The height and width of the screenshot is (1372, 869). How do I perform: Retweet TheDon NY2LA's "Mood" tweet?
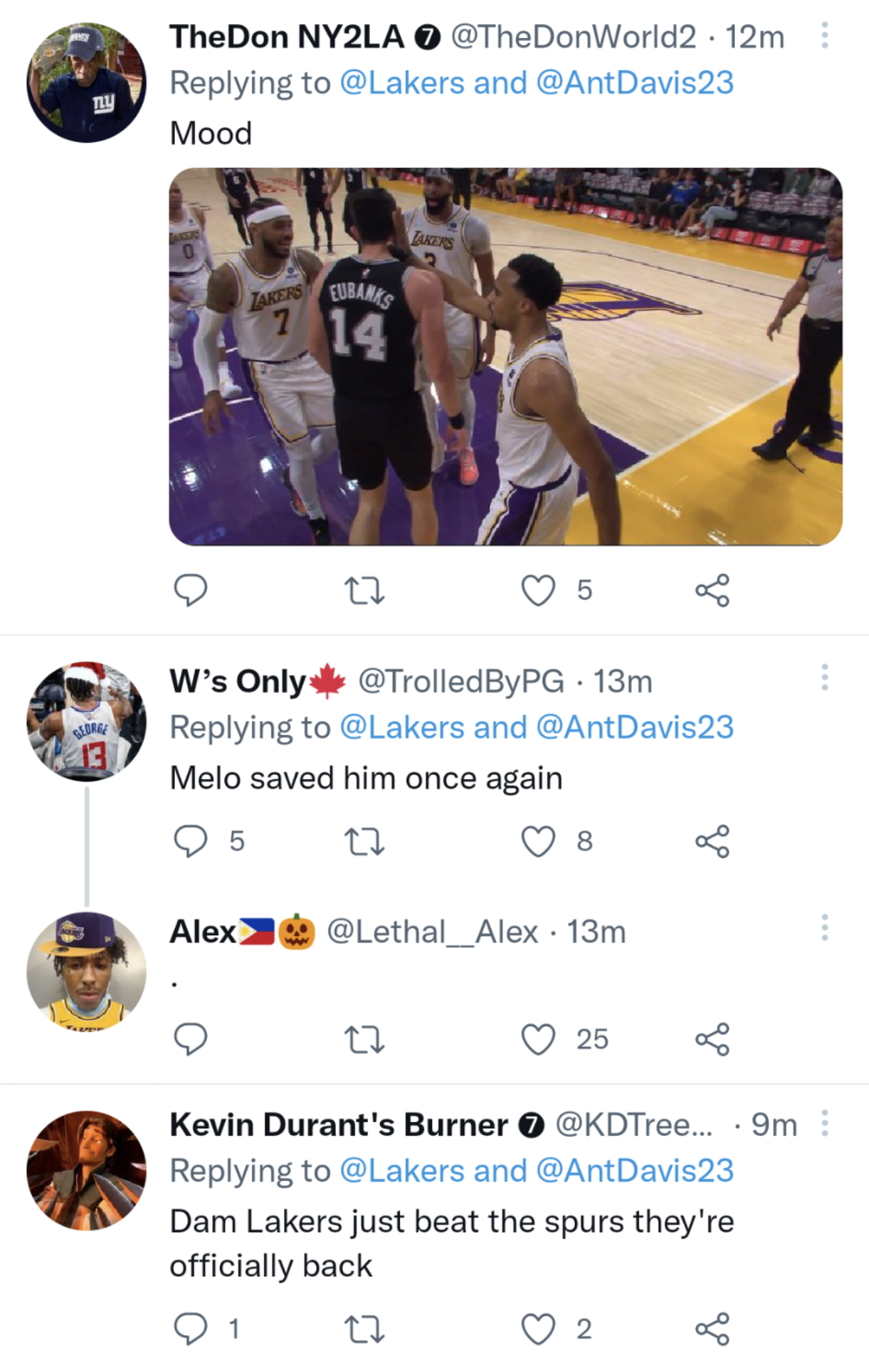(x=365, y=590)
